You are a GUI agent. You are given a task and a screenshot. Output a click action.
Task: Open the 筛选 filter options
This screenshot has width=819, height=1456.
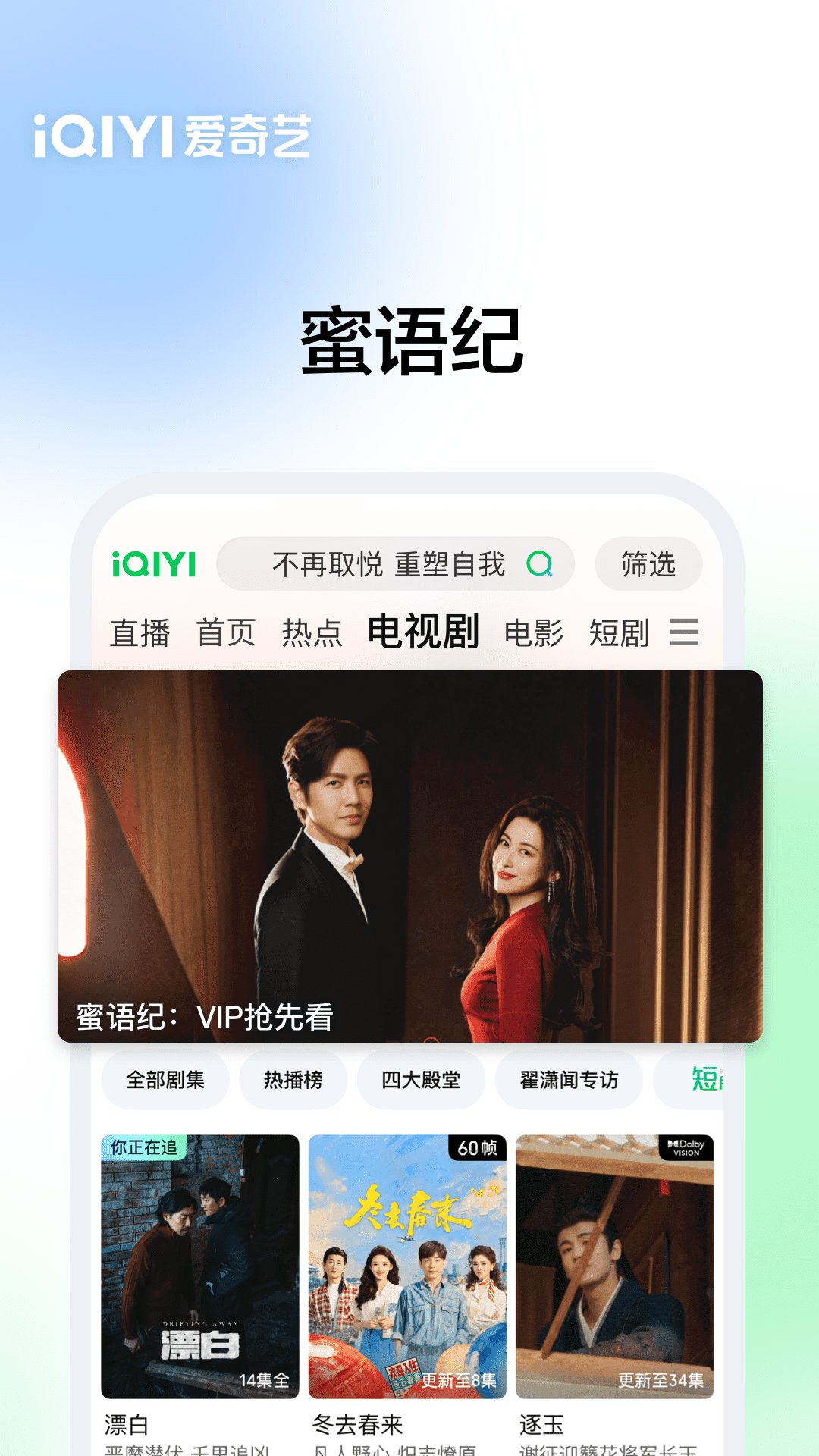648,564
